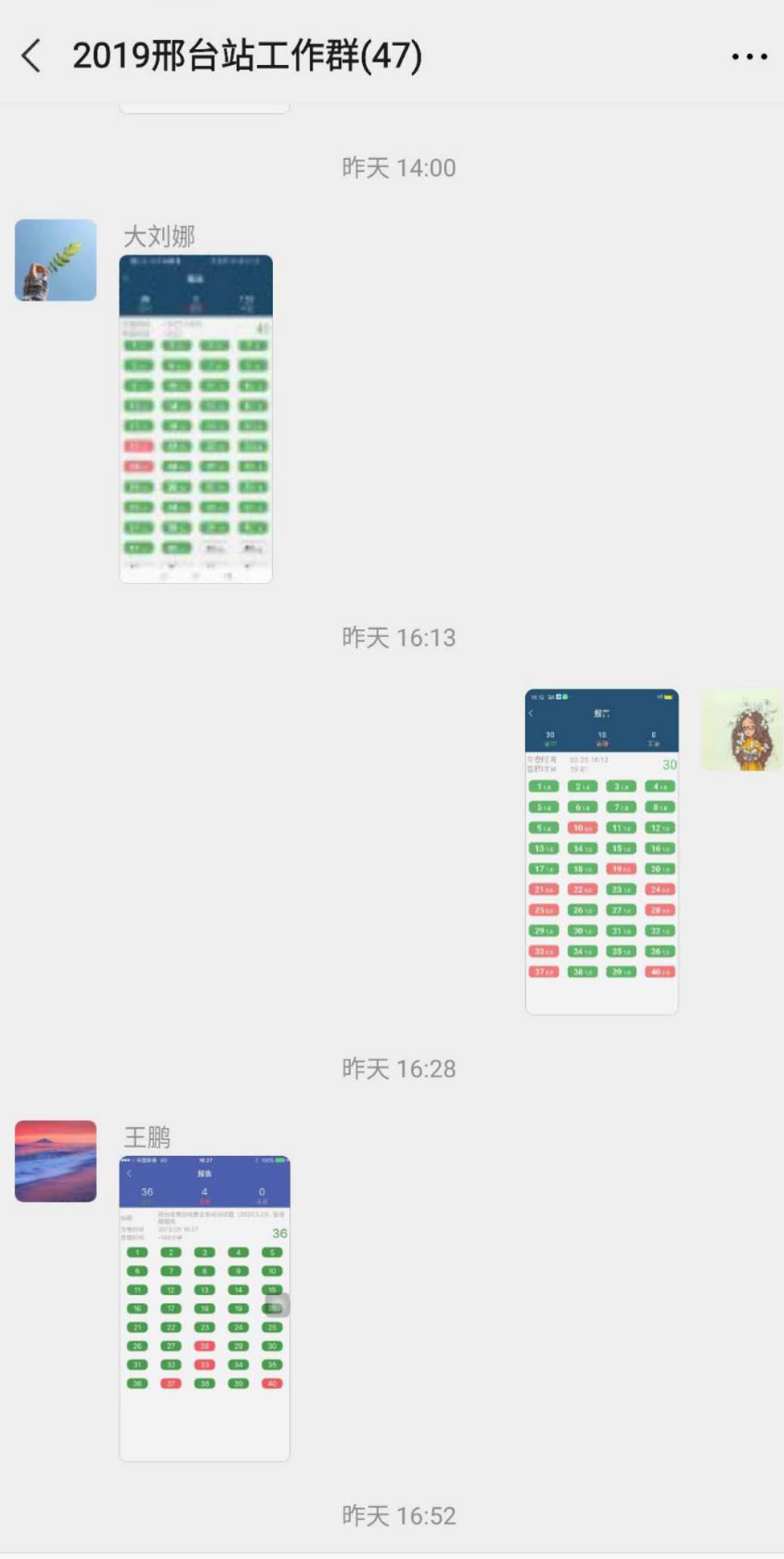View the image sent by 王鹏
Image resolution: width=784 pixels, height=1559 pixels.
coord(204,1307)
